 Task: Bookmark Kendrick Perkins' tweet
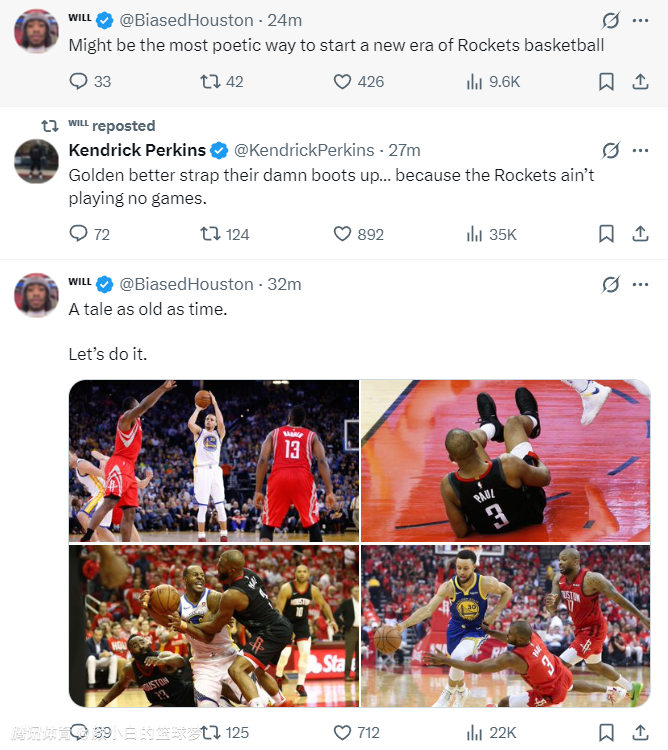[x=606, y=234]
